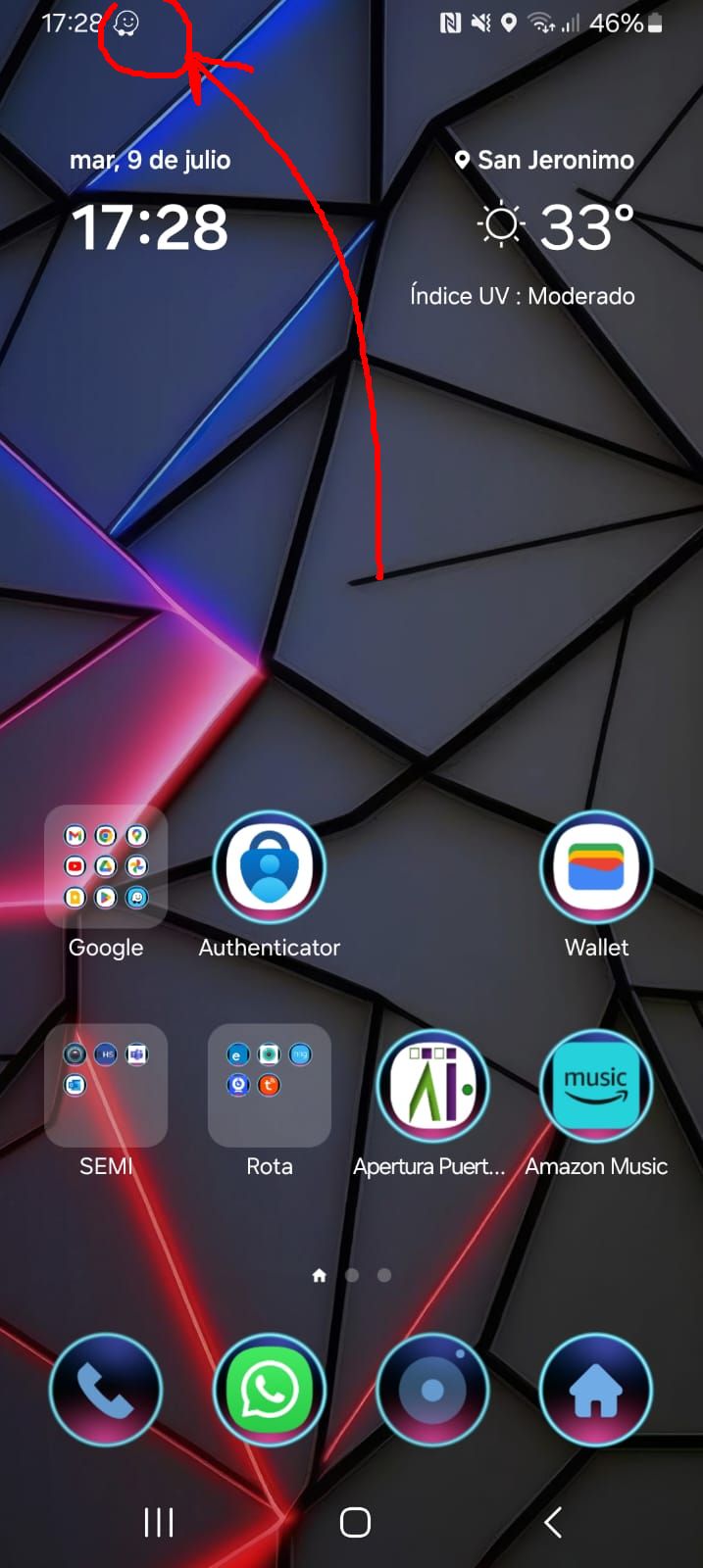Open the Rota folder
The width and height of the screenshot is (703, 1568).
[269, 1085]
